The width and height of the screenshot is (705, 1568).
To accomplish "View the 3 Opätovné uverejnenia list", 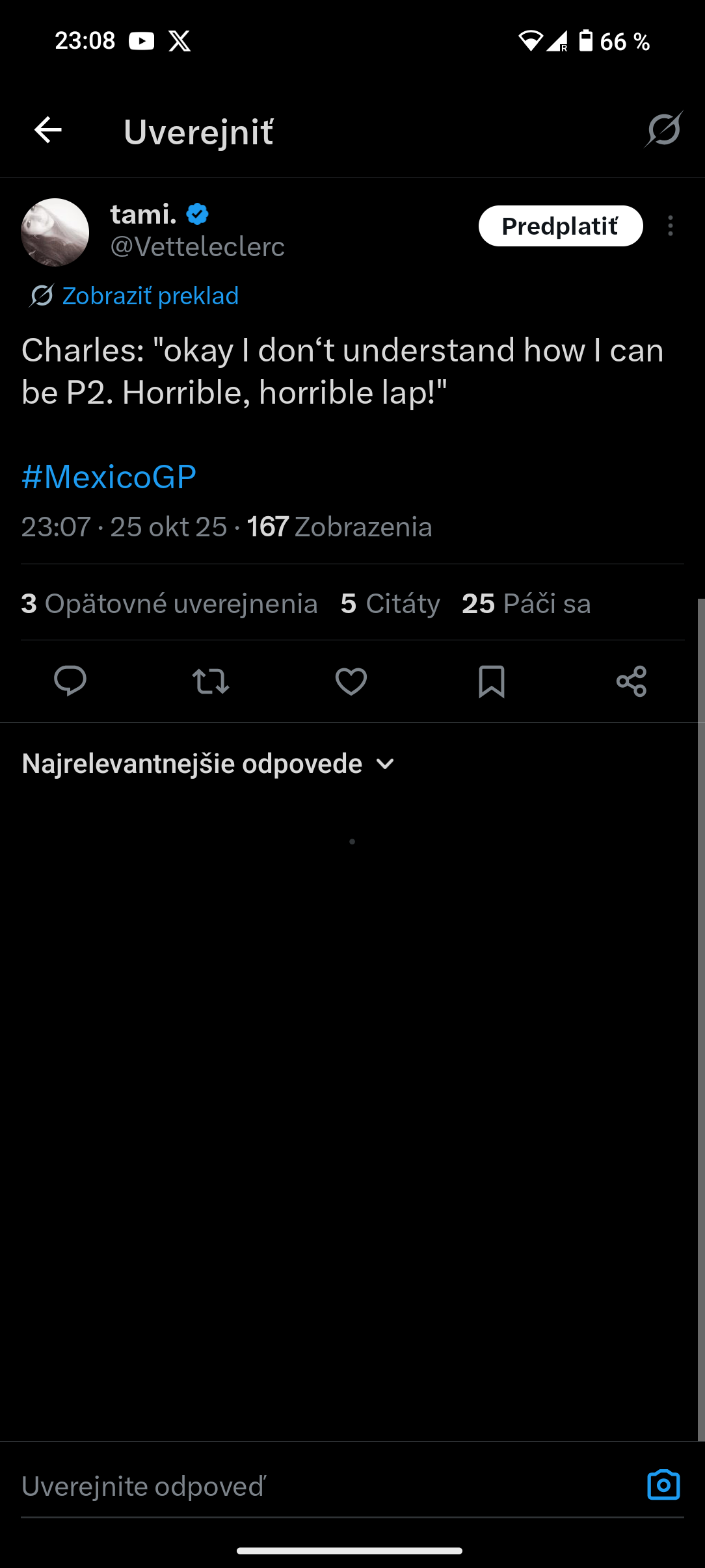I will [x=169, y=603].
